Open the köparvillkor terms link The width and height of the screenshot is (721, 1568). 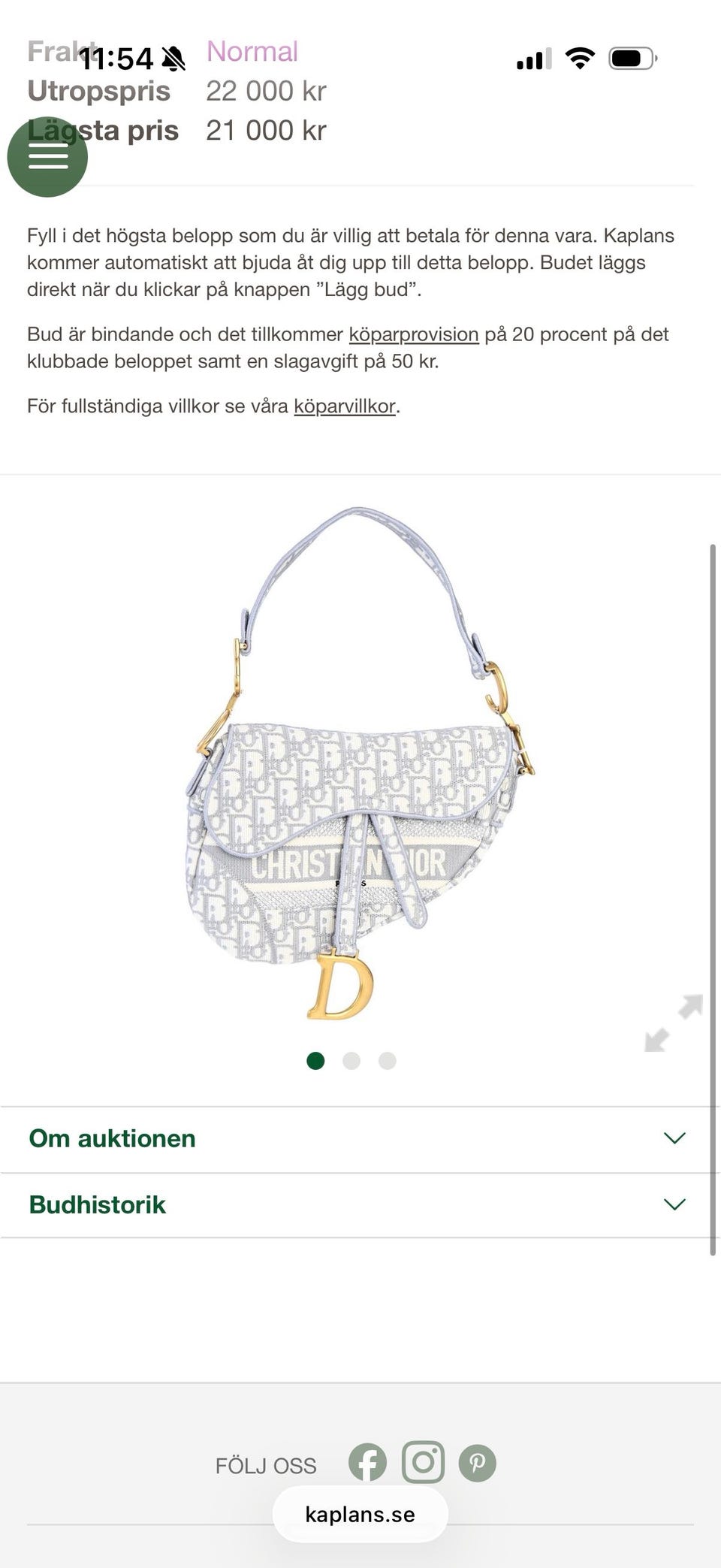344,406
